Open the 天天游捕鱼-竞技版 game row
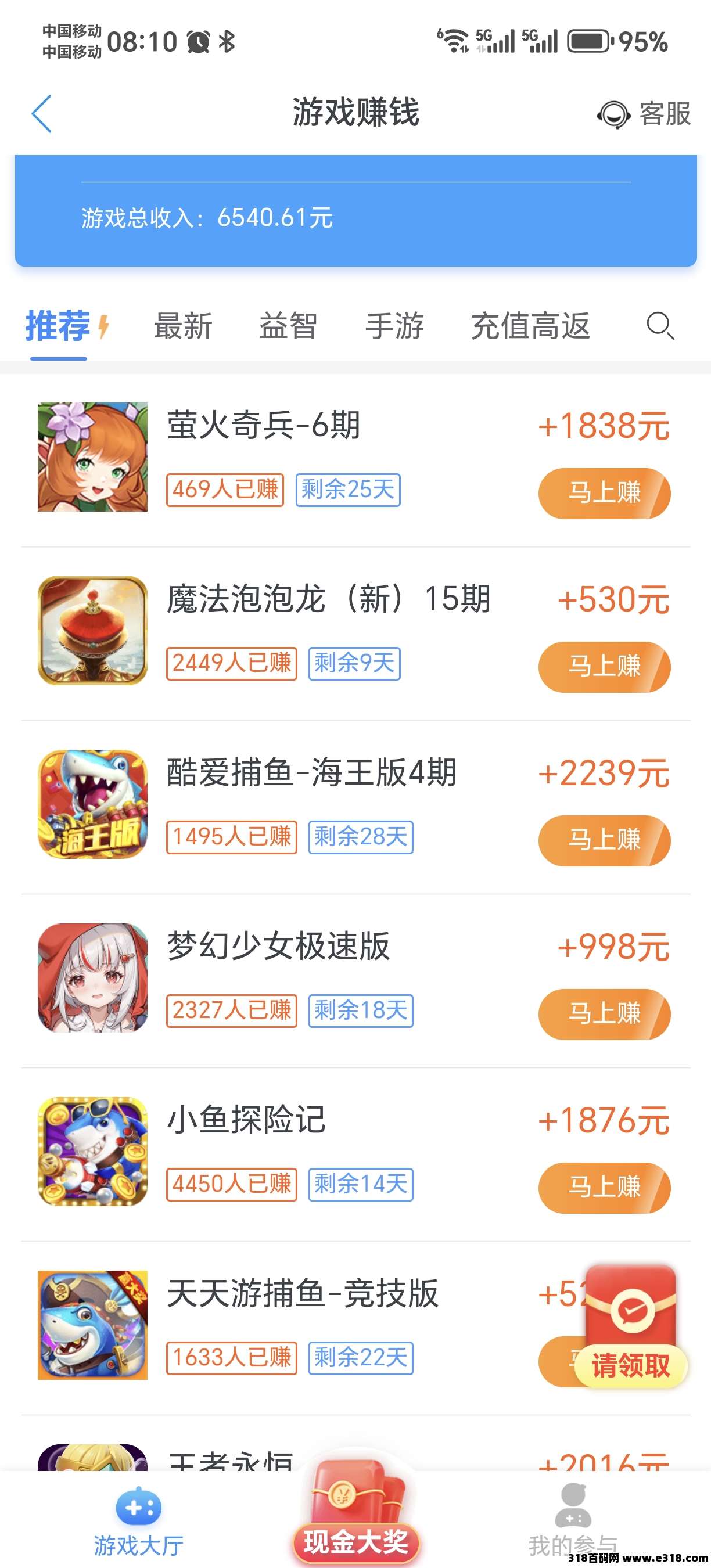 click(x=302, y=1293)
